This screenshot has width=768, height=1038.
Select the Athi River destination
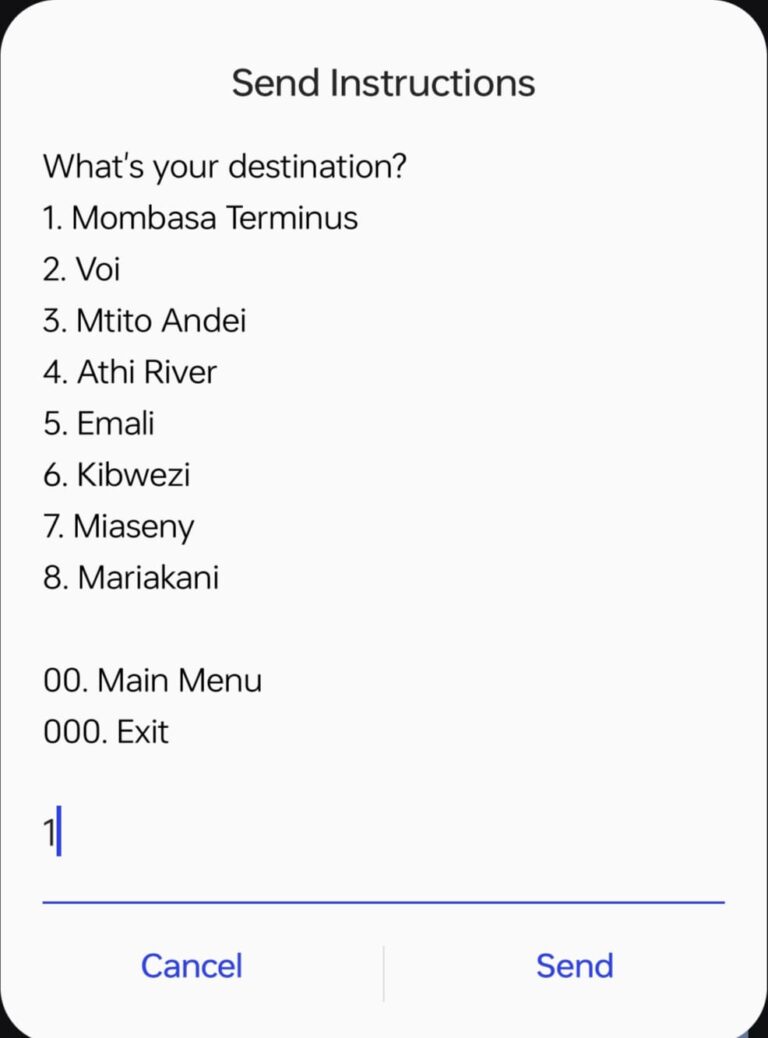[x=130, y=372]
